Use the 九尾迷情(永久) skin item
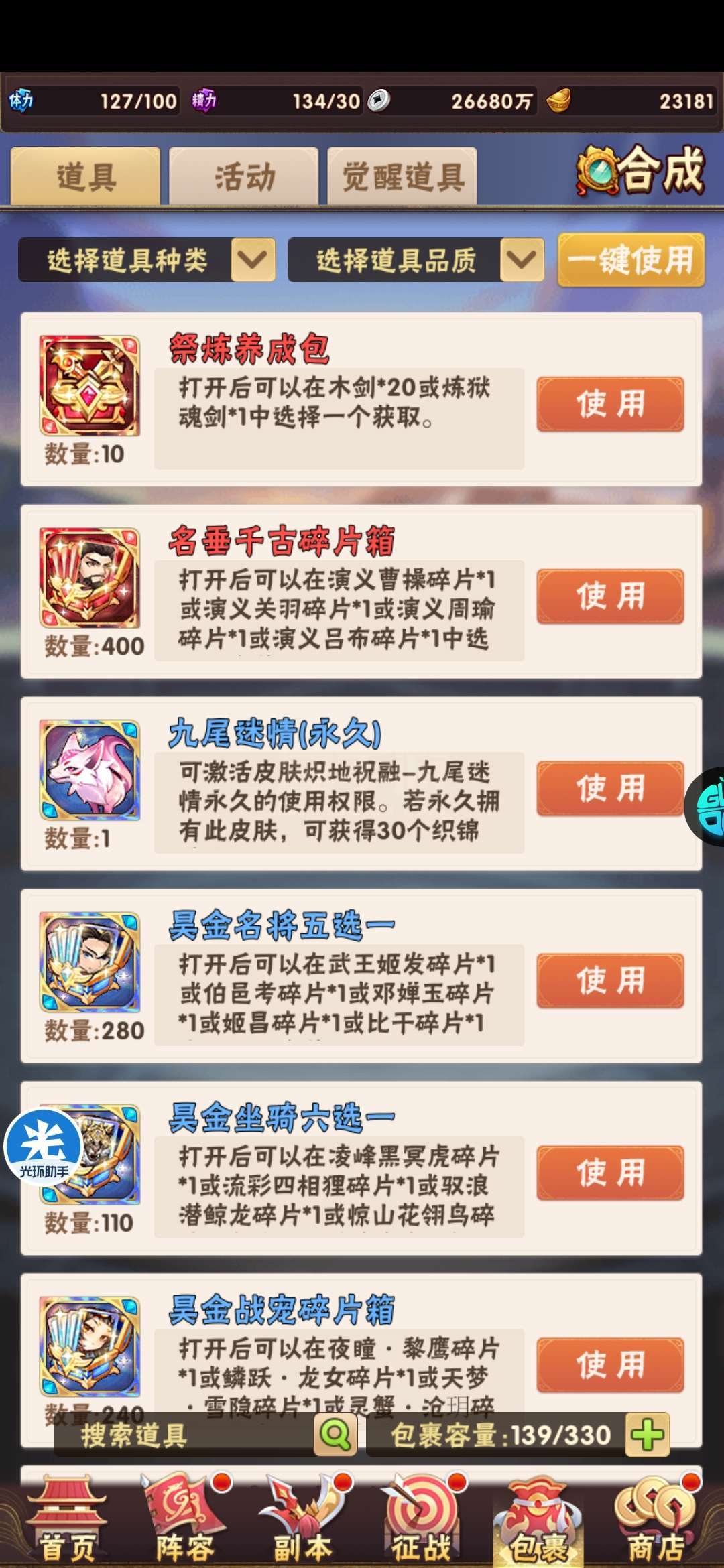 [610, 788]
